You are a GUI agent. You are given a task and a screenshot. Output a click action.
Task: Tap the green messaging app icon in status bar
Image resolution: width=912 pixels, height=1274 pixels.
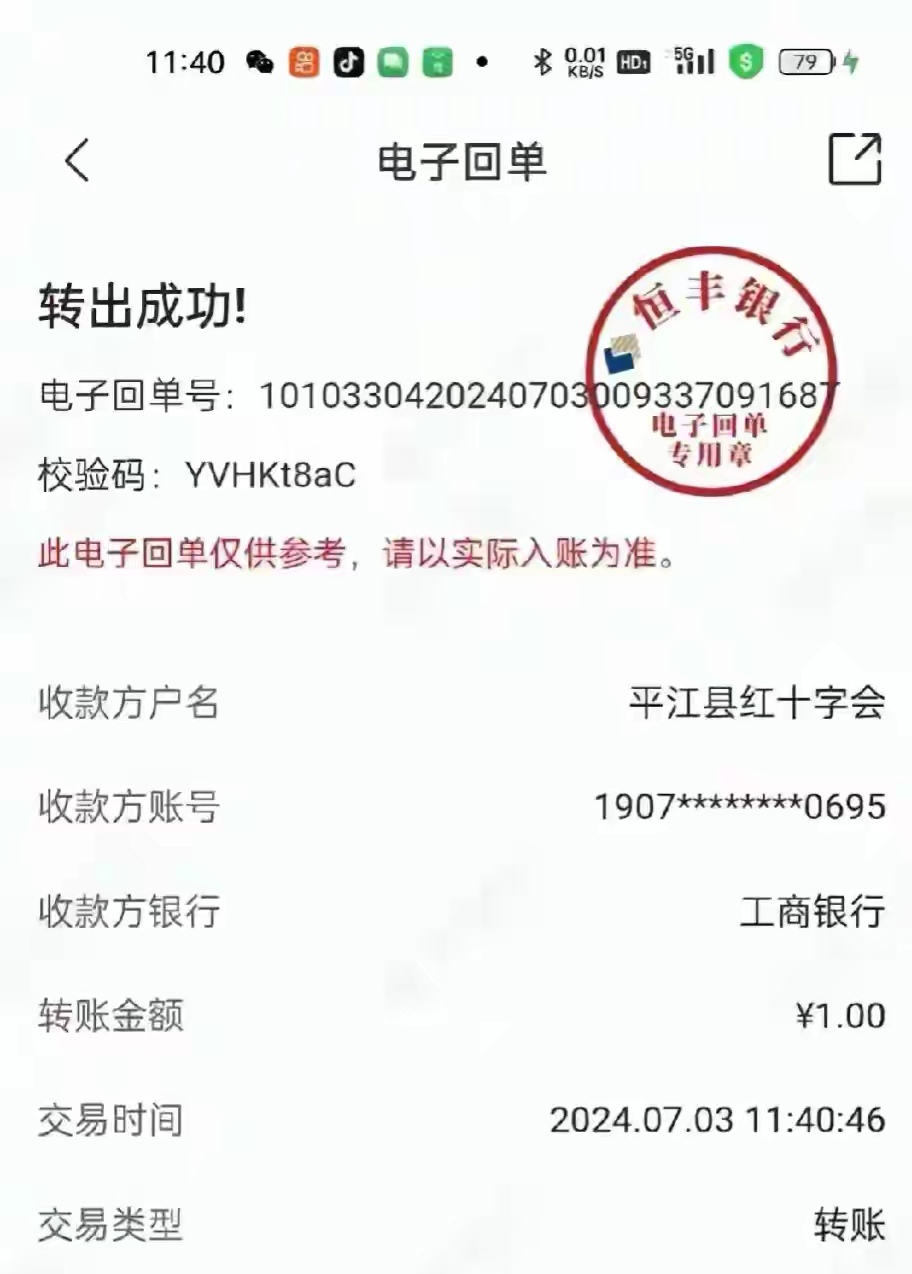click(394, 62)
